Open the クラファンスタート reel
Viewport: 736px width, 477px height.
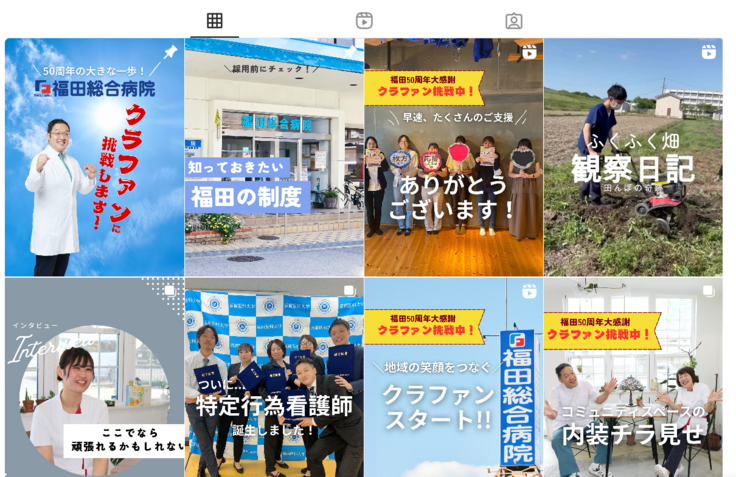click(x=453, y=378)
